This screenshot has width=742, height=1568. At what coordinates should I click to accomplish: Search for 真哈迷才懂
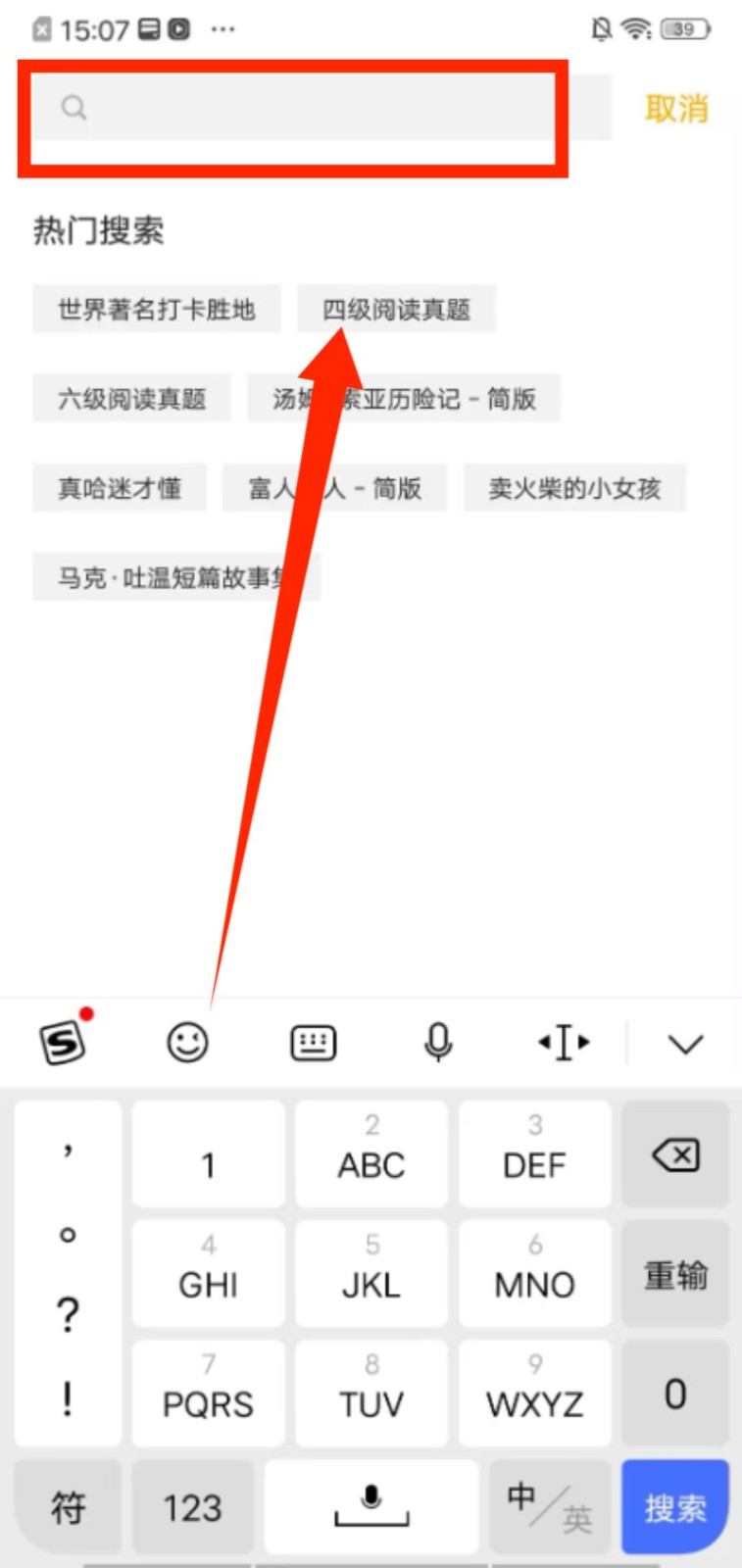tap(120, 488)
